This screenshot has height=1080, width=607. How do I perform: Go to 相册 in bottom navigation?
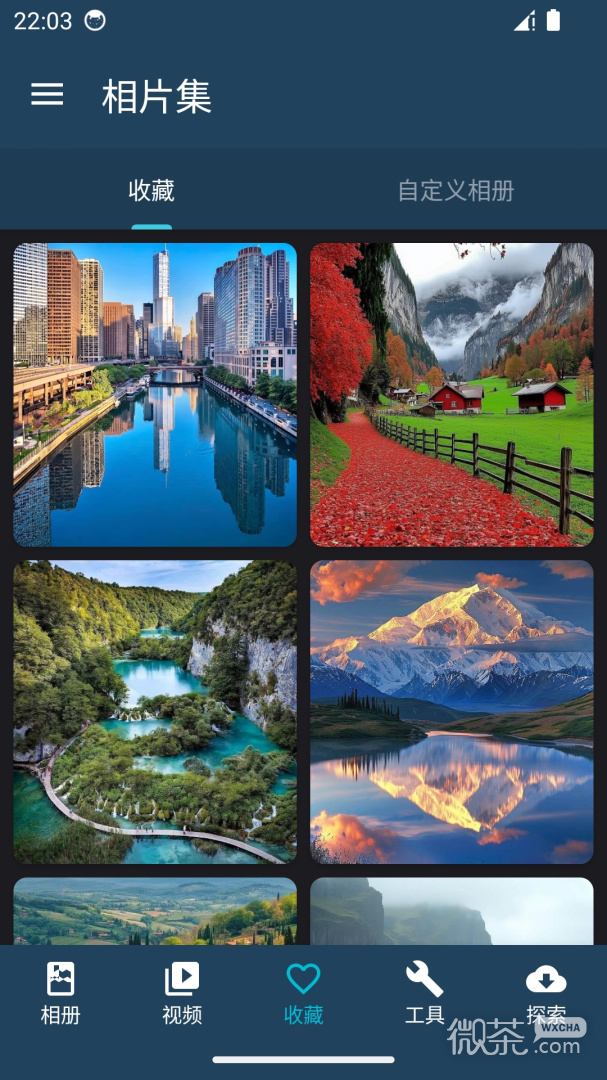[60, 993]
